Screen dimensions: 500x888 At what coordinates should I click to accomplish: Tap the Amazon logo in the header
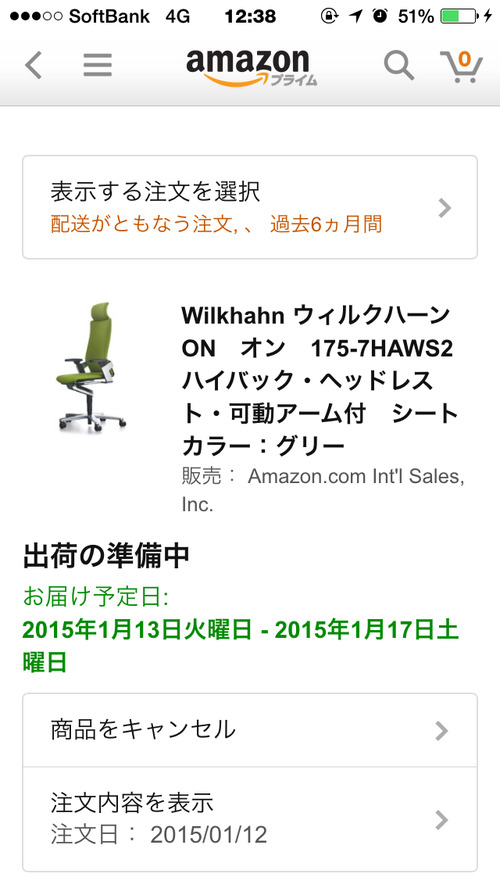(x=250, y=68)
